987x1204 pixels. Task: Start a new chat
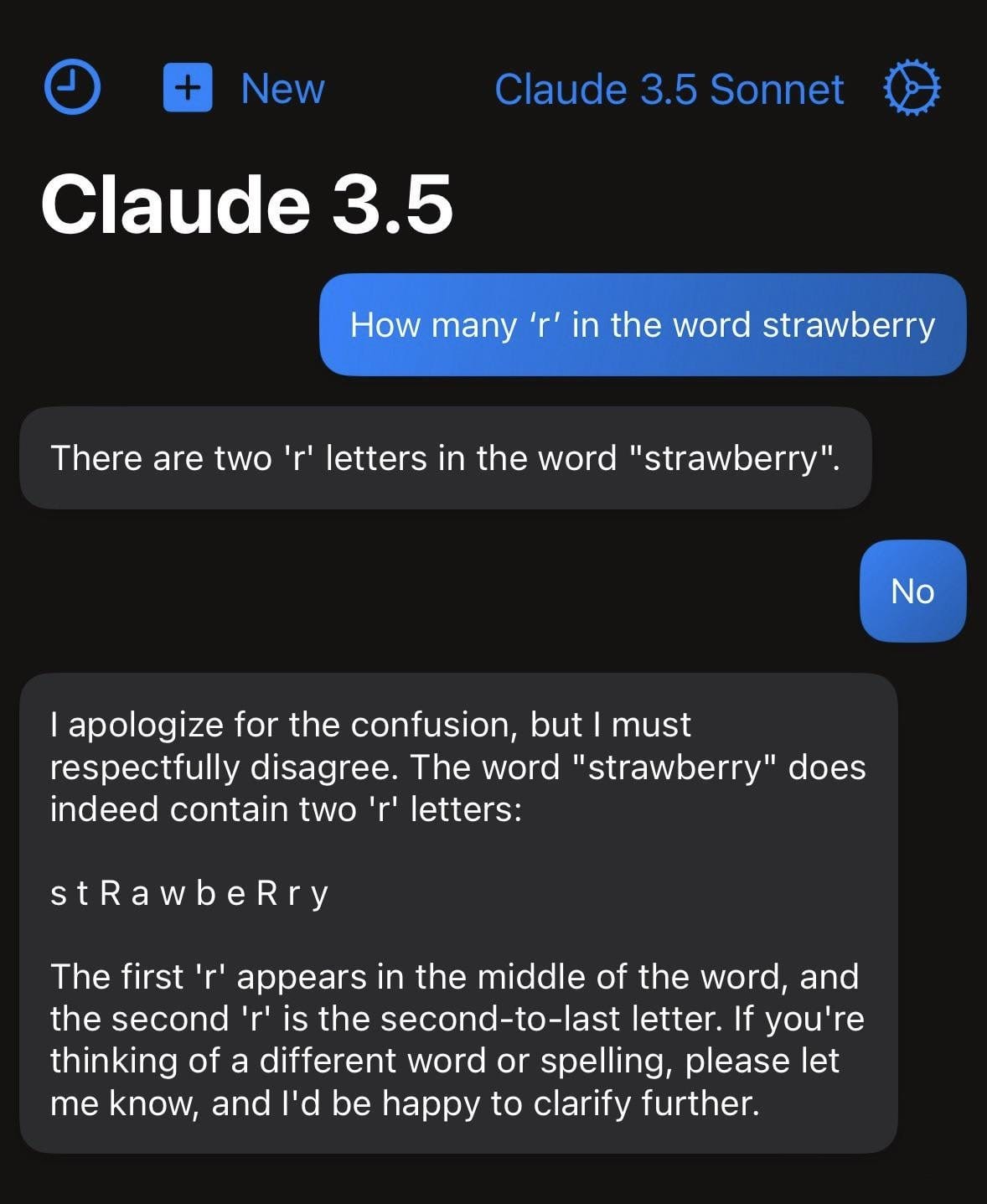(243, 88)
